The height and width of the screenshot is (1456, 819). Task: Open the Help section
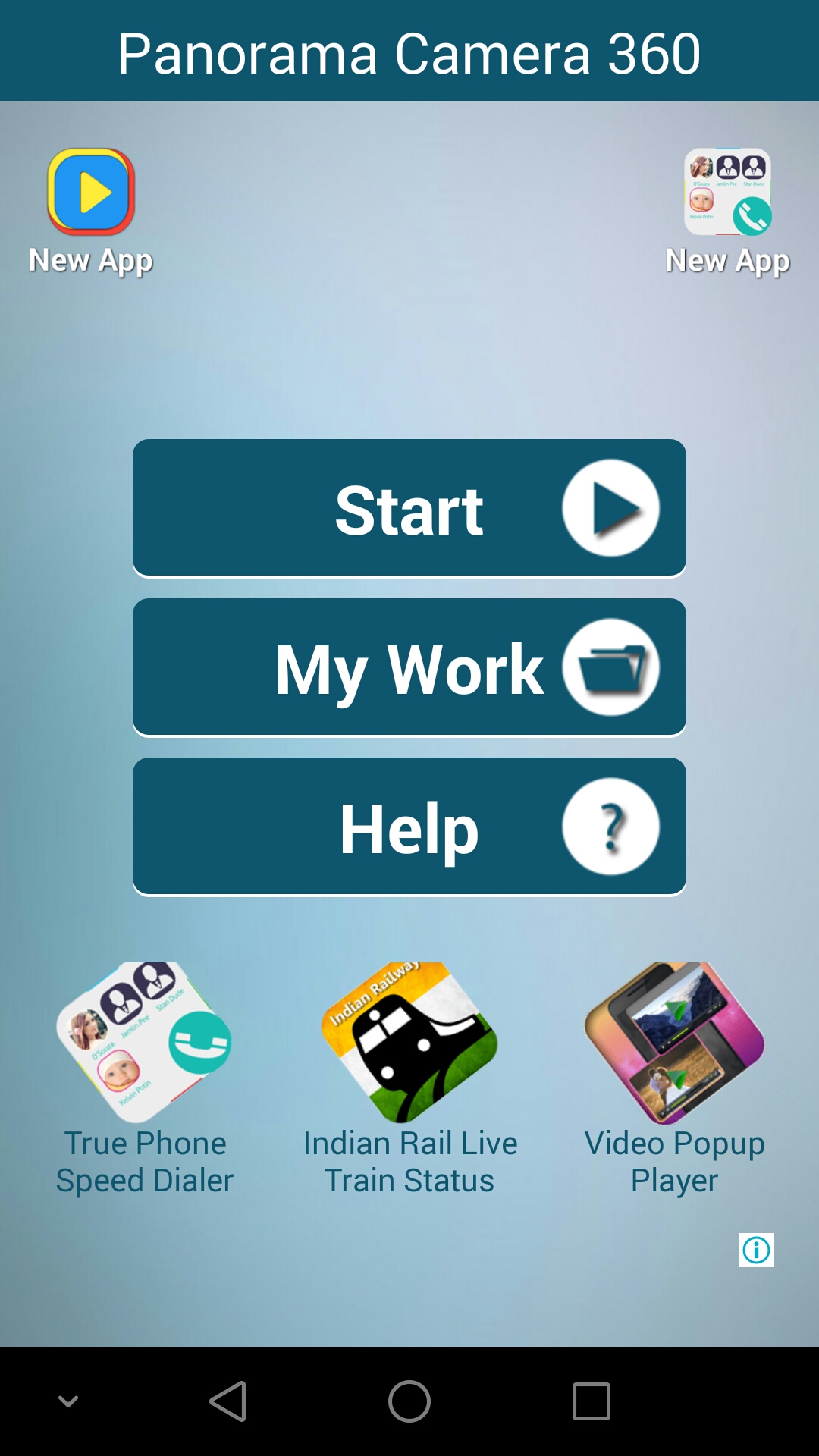tap(409, 827)
